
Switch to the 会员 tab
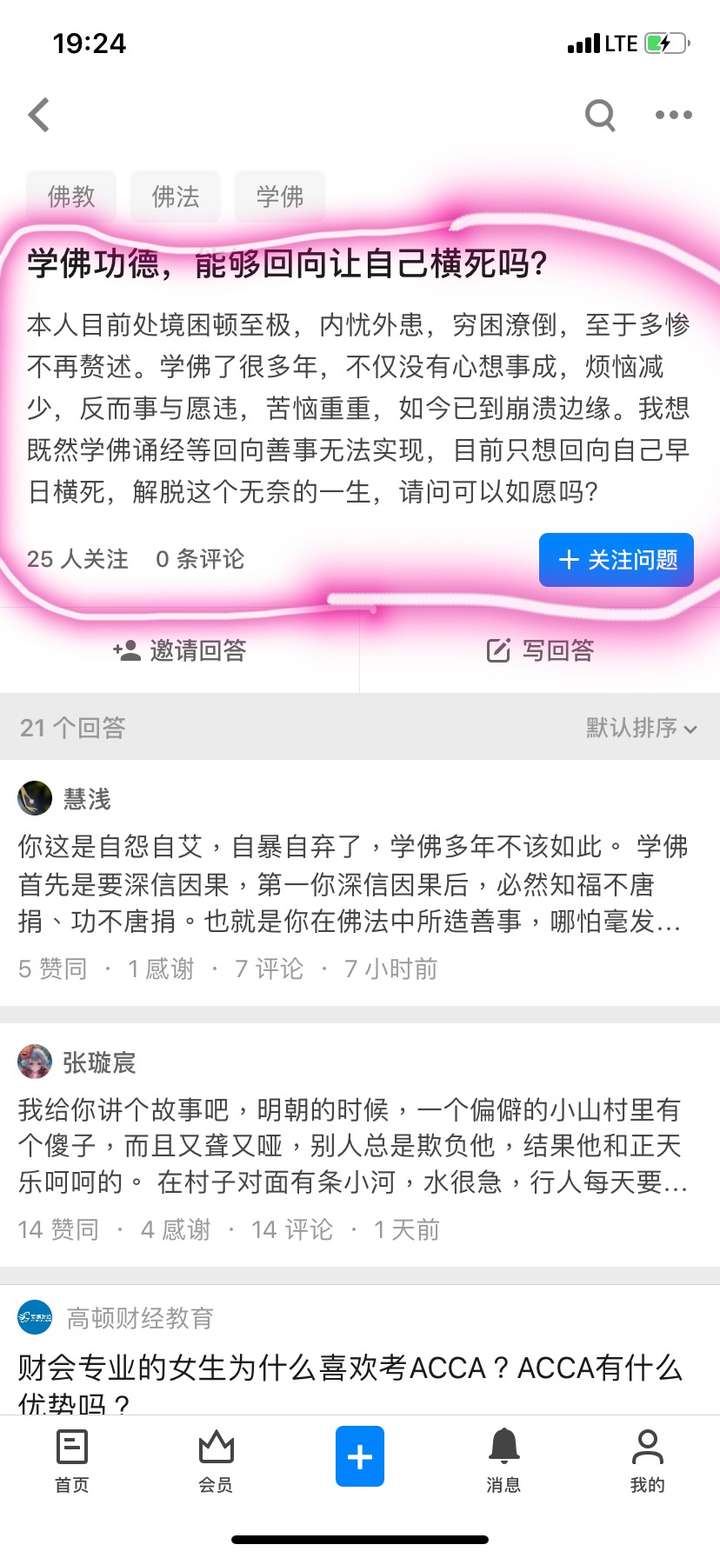pos(216,1460)
